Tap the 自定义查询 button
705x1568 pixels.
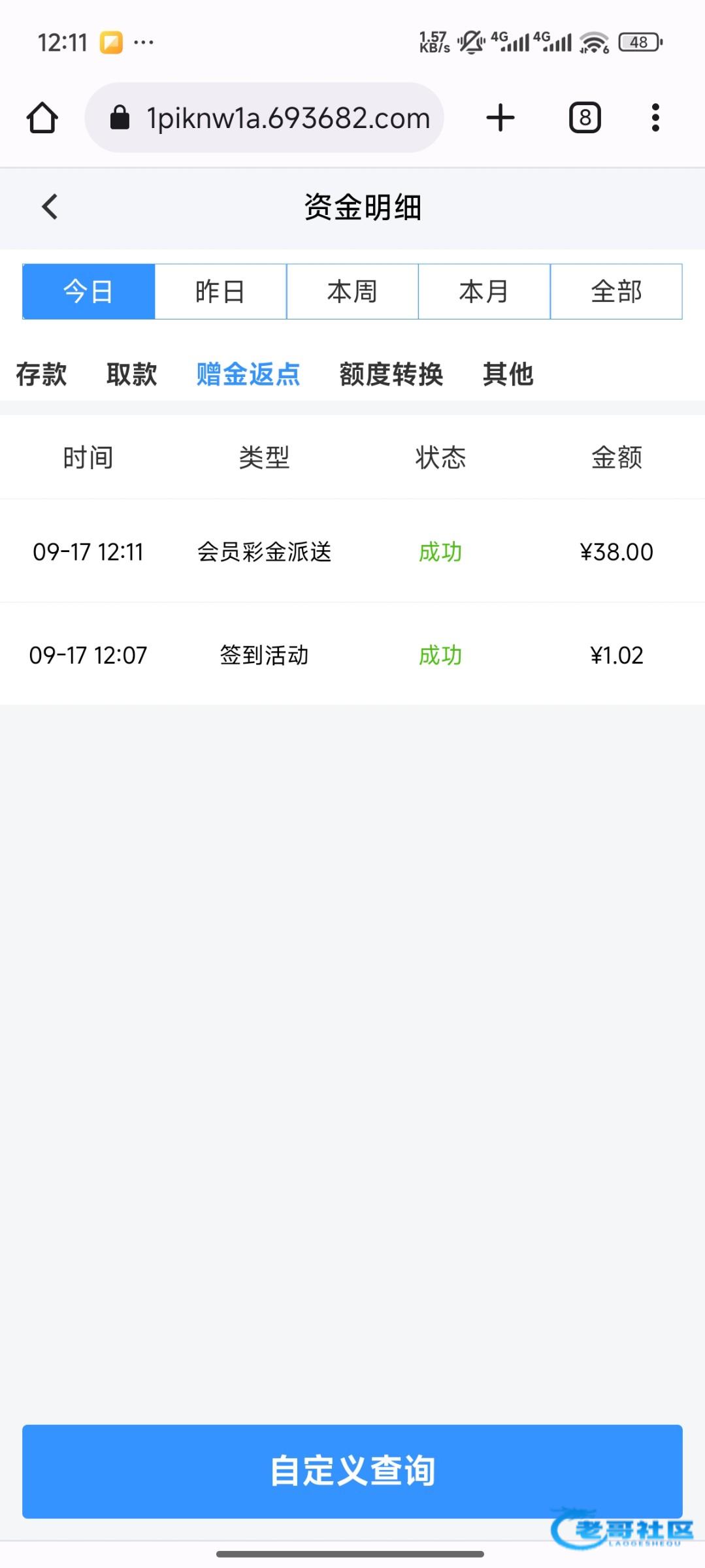coord(352,1471)
